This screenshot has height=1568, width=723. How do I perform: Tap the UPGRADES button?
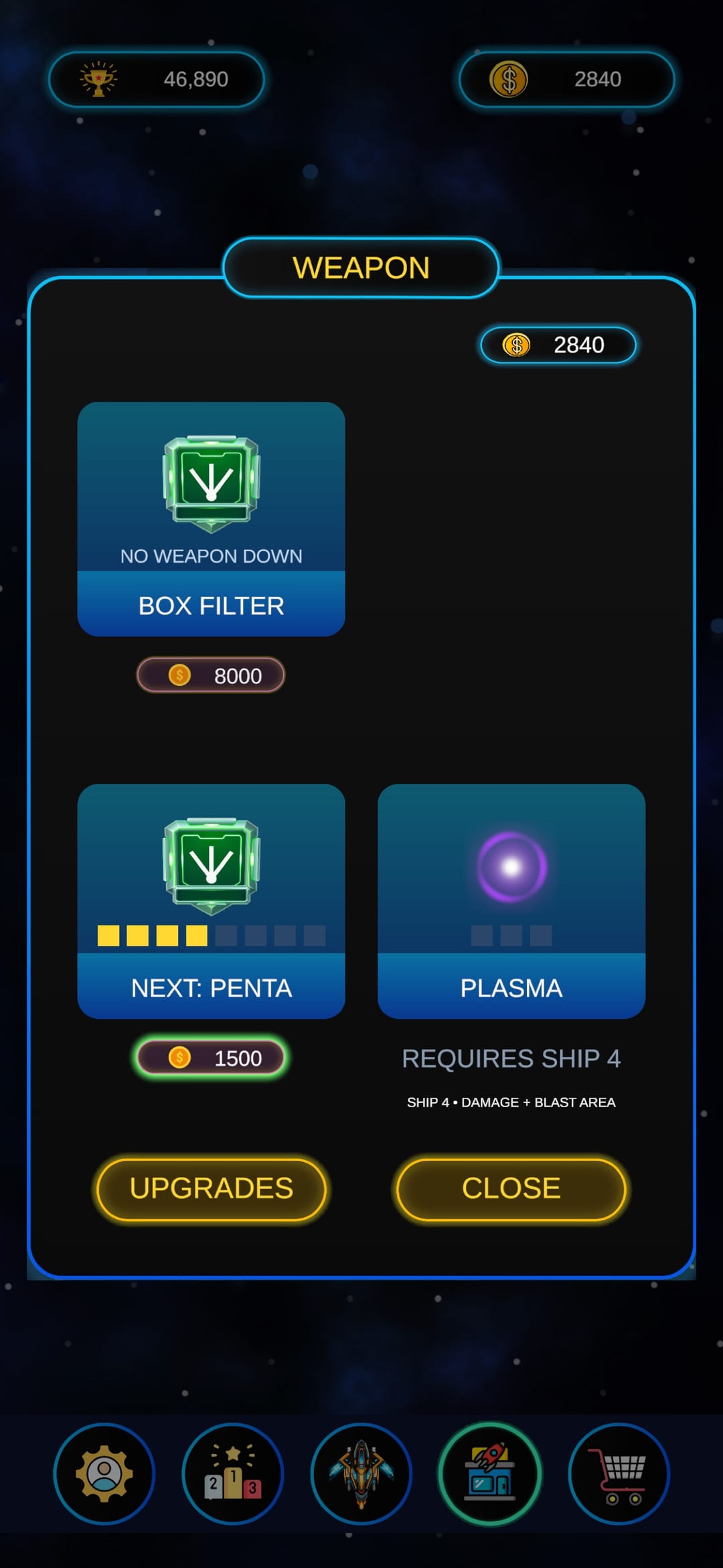tap(212, 1189)
